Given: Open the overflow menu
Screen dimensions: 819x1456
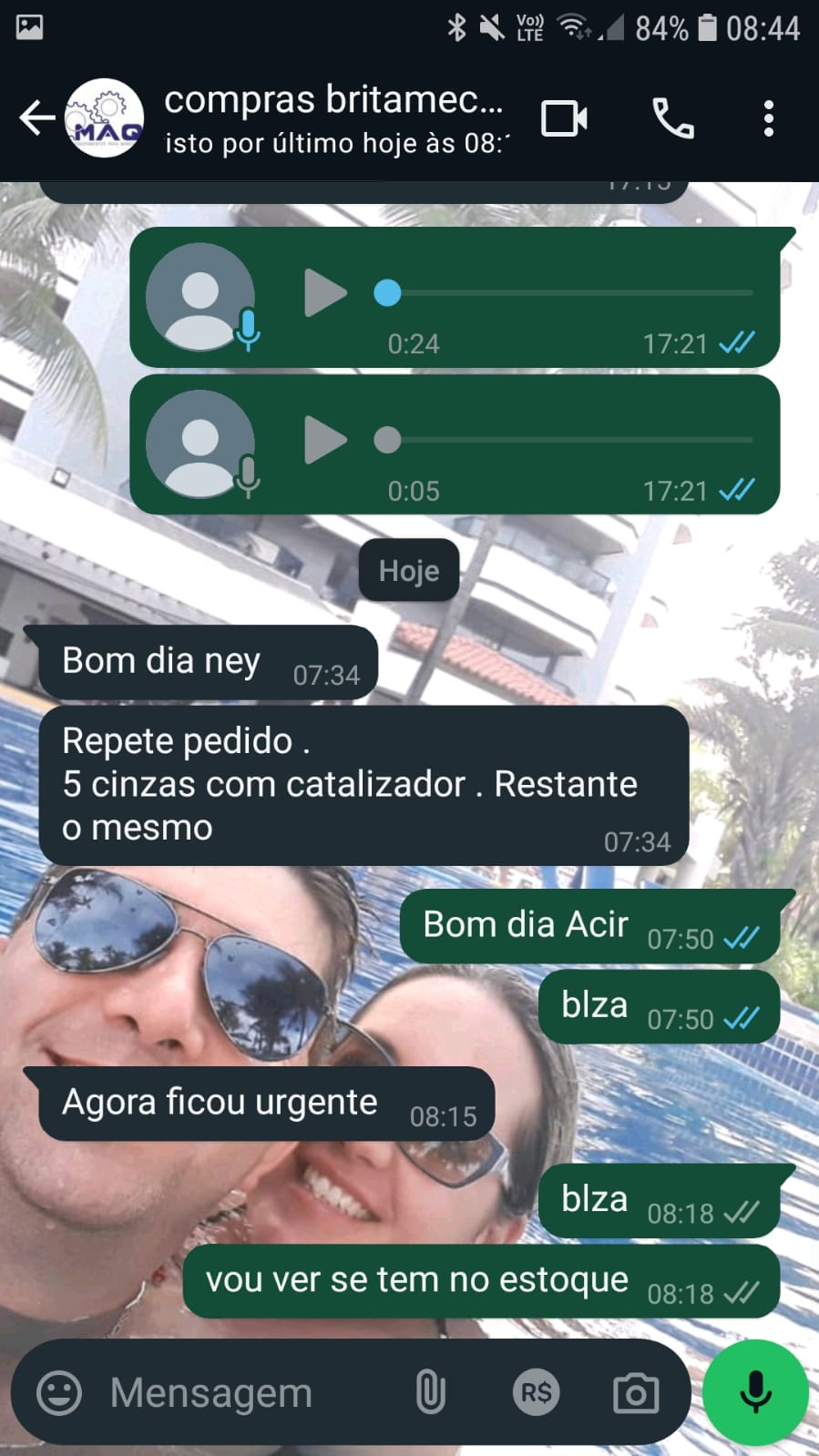Looking at the screenshot, I should click(769, 118).
